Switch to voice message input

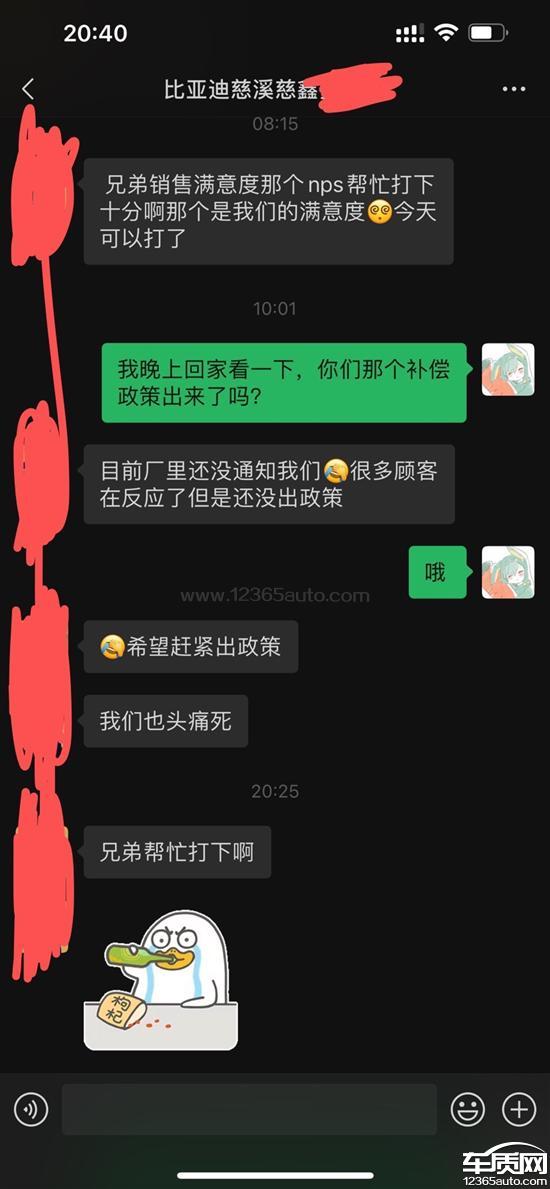[31, 1110]
